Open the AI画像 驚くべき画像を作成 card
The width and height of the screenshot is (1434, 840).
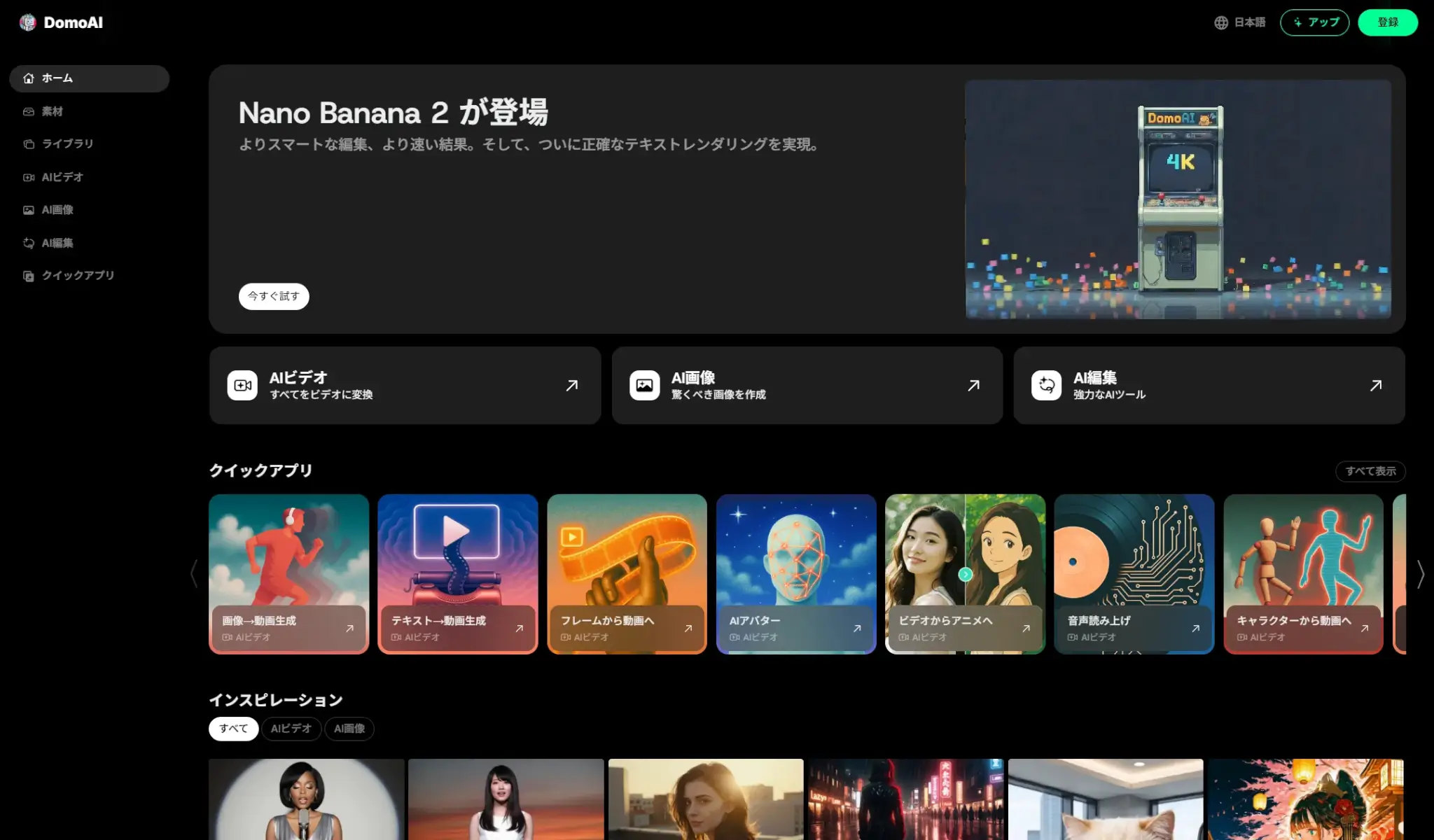(x=807, y=385)
